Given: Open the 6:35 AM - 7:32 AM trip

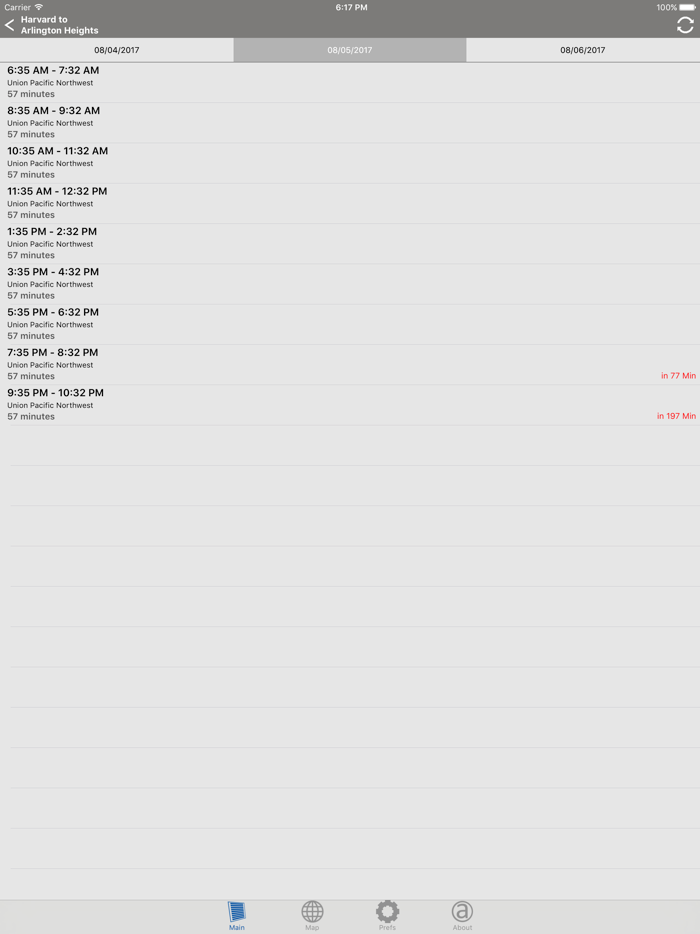Looking at the screenshot, I should pyautogui.click(x=350, y=82).
